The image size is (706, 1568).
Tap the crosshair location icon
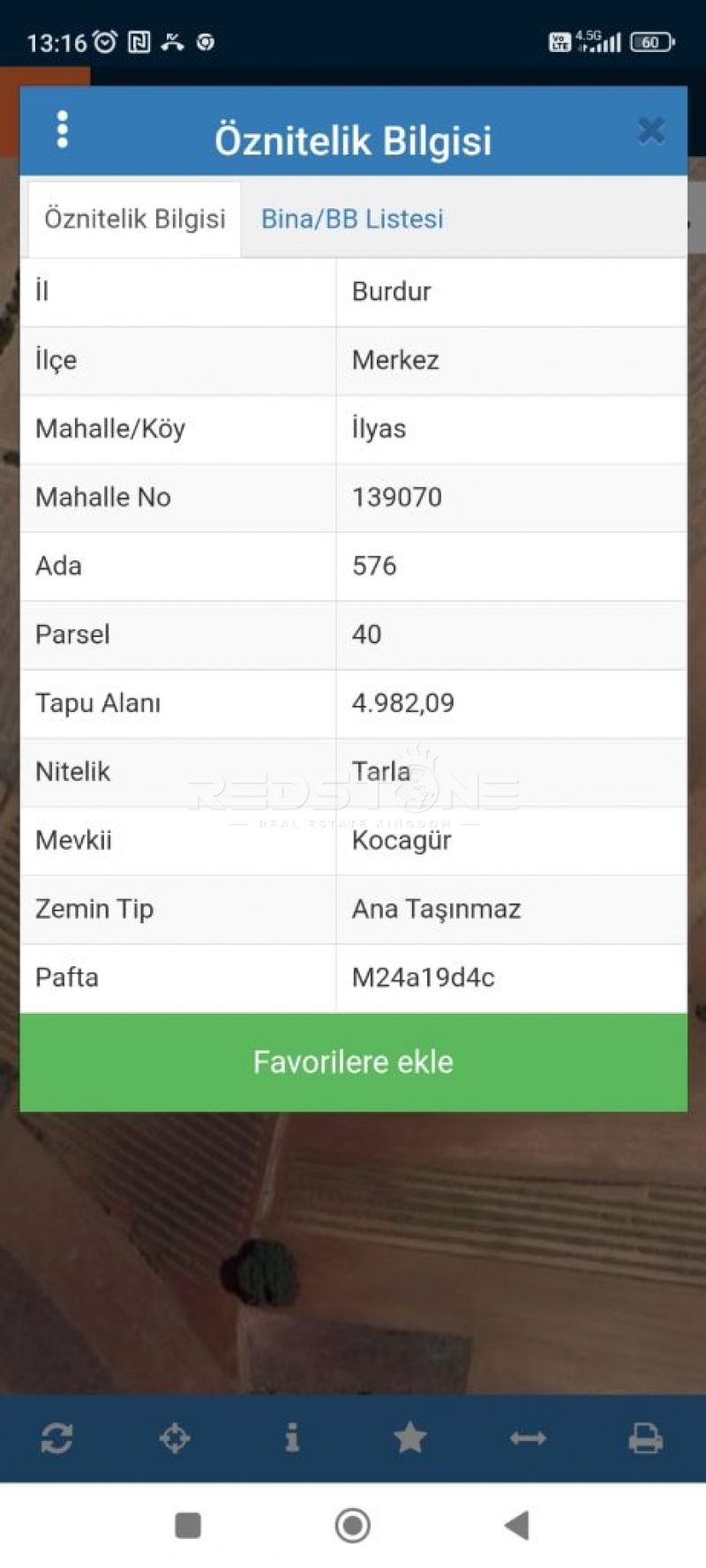click(x=175, y=1438)
